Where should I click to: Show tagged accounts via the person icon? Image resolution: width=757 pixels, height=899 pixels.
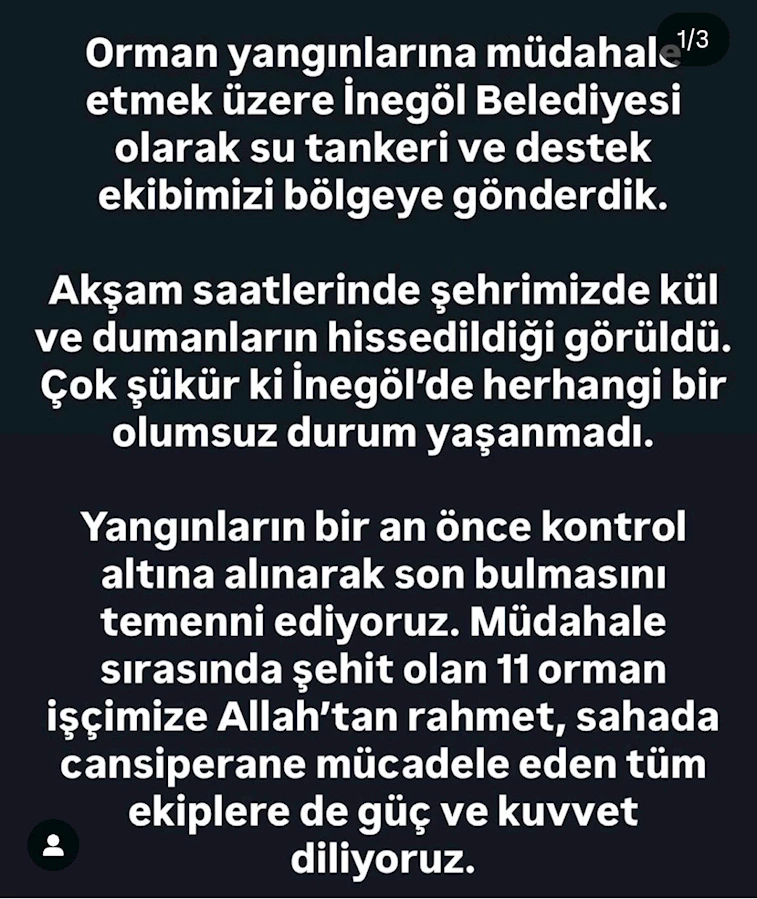[x=53, y=844]
